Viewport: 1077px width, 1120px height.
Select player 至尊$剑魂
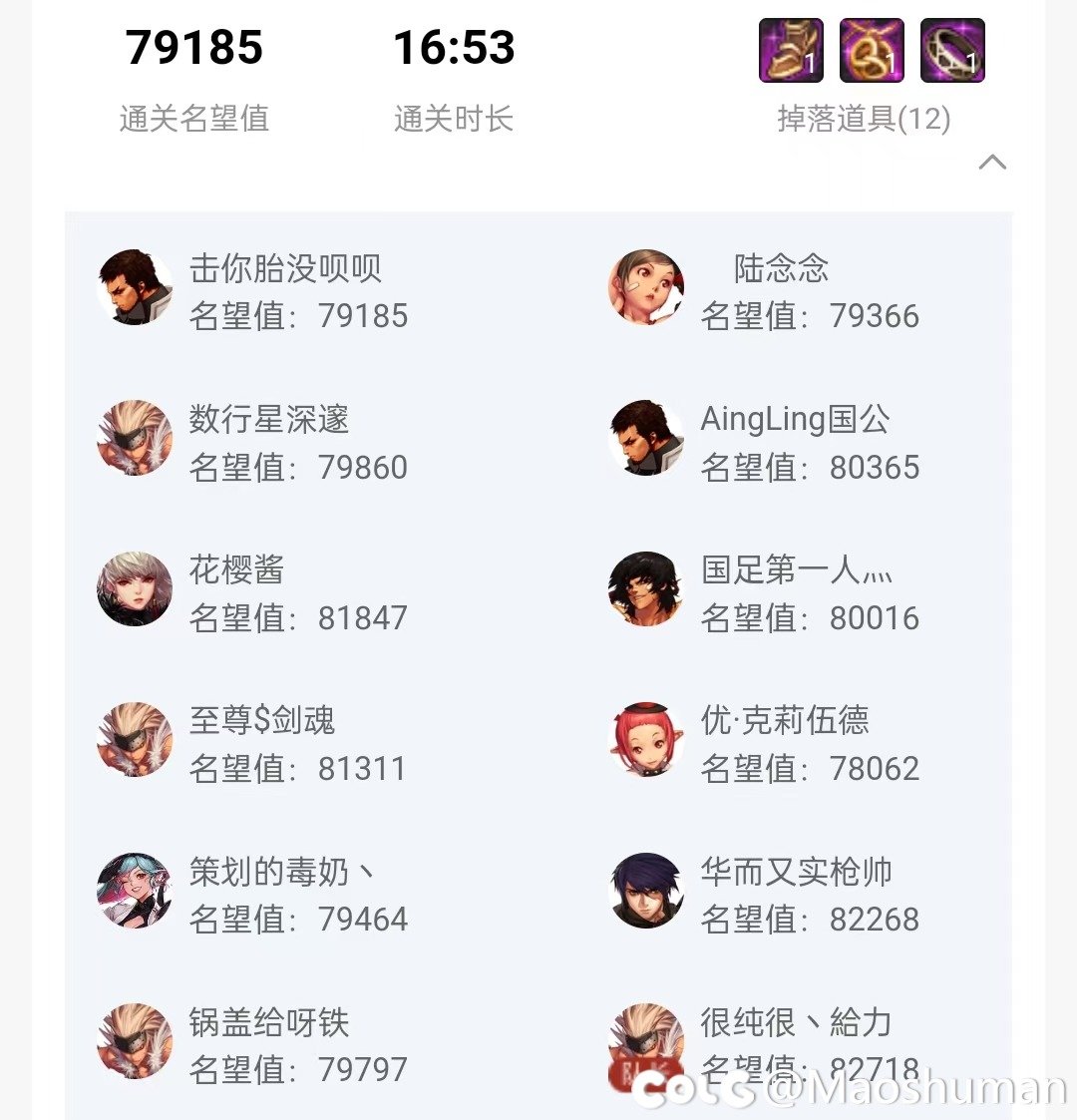(x=135, y=740)
